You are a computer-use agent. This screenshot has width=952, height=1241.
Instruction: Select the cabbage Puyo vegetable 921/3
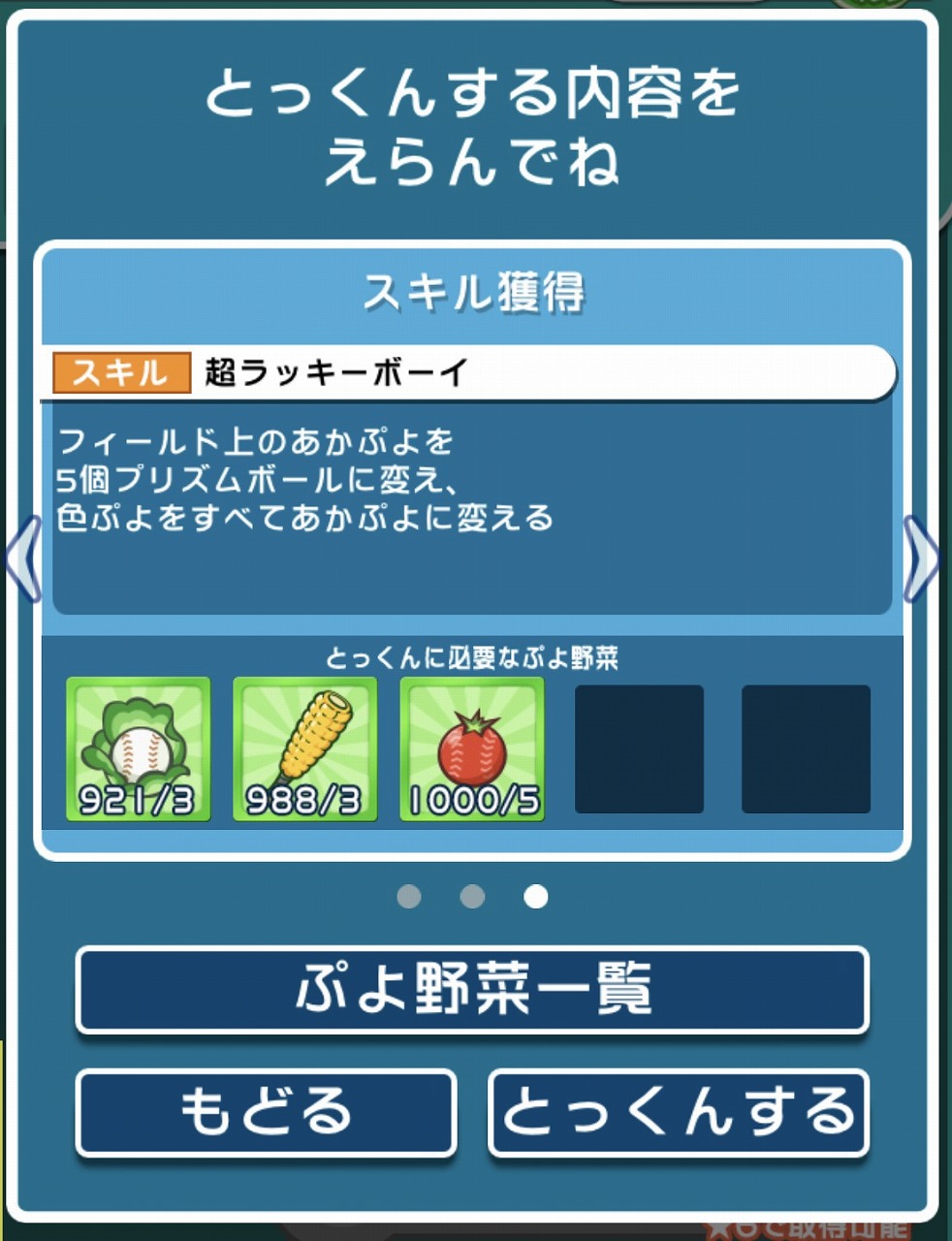[x=138, y=749]
